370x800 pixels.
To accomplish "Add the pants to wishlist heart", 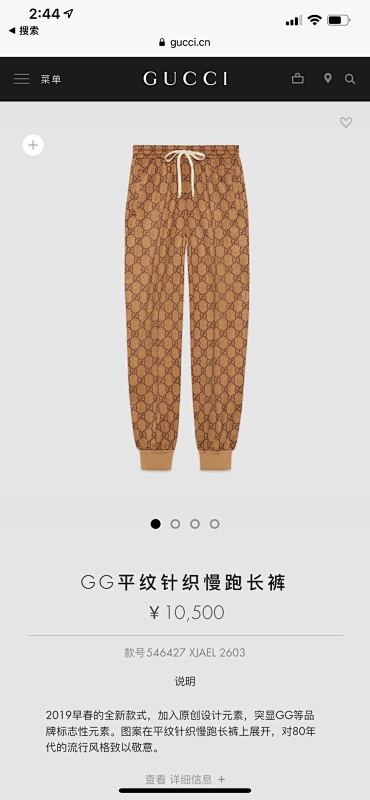I will [x=346, y=122].
